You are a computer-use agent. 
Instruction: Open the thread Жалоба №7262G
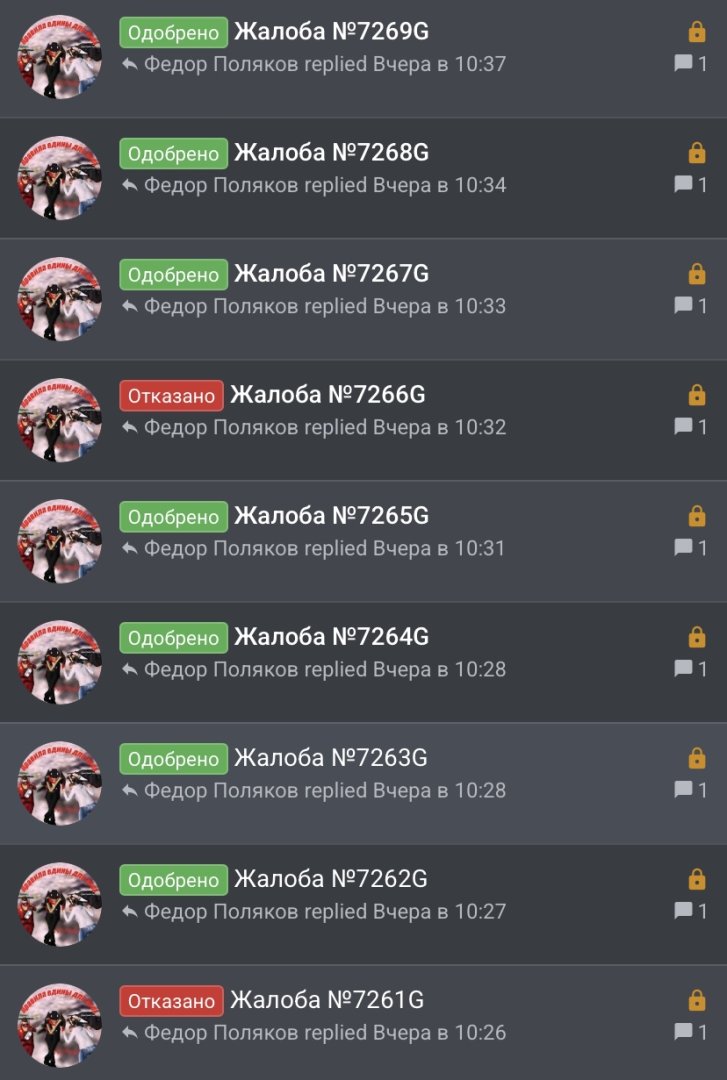click(330, 879)
